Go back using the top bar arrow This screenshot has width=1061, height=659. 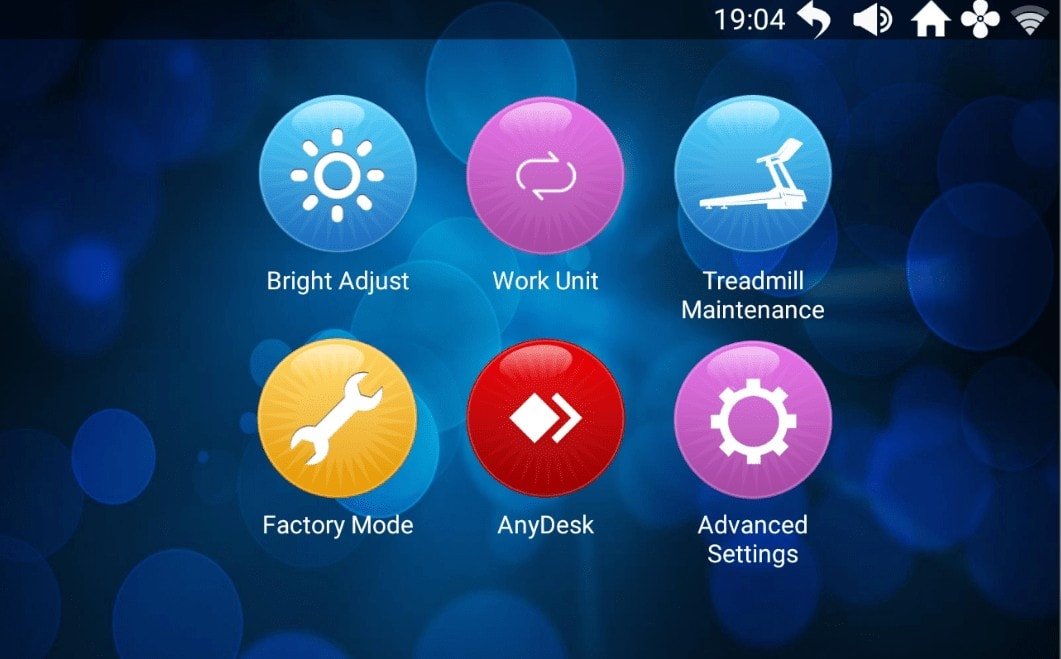pyautogui.click(x=815, y=20)
